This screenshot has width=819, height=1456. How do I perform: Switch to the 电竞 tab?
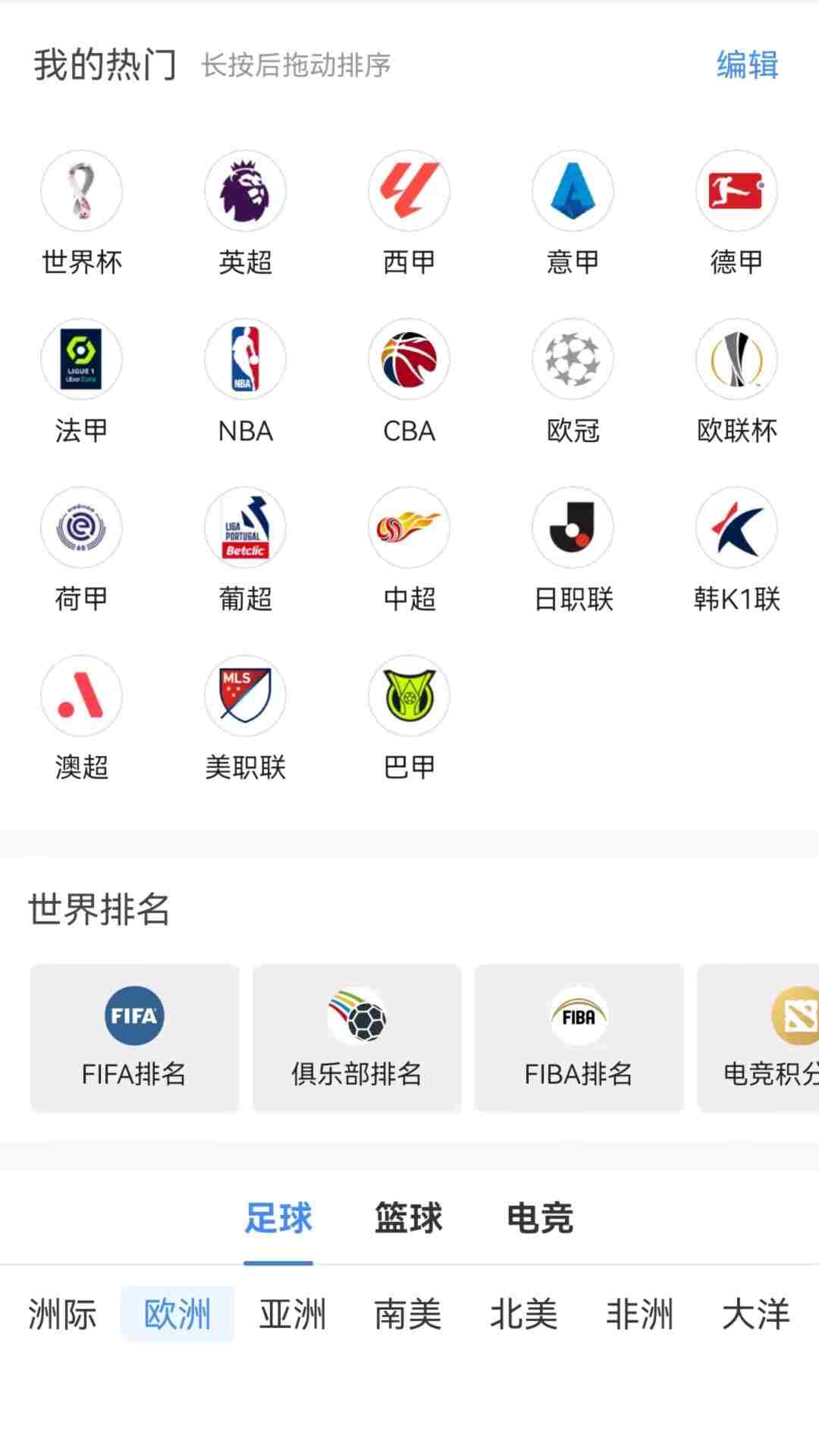click(539, 1219)
